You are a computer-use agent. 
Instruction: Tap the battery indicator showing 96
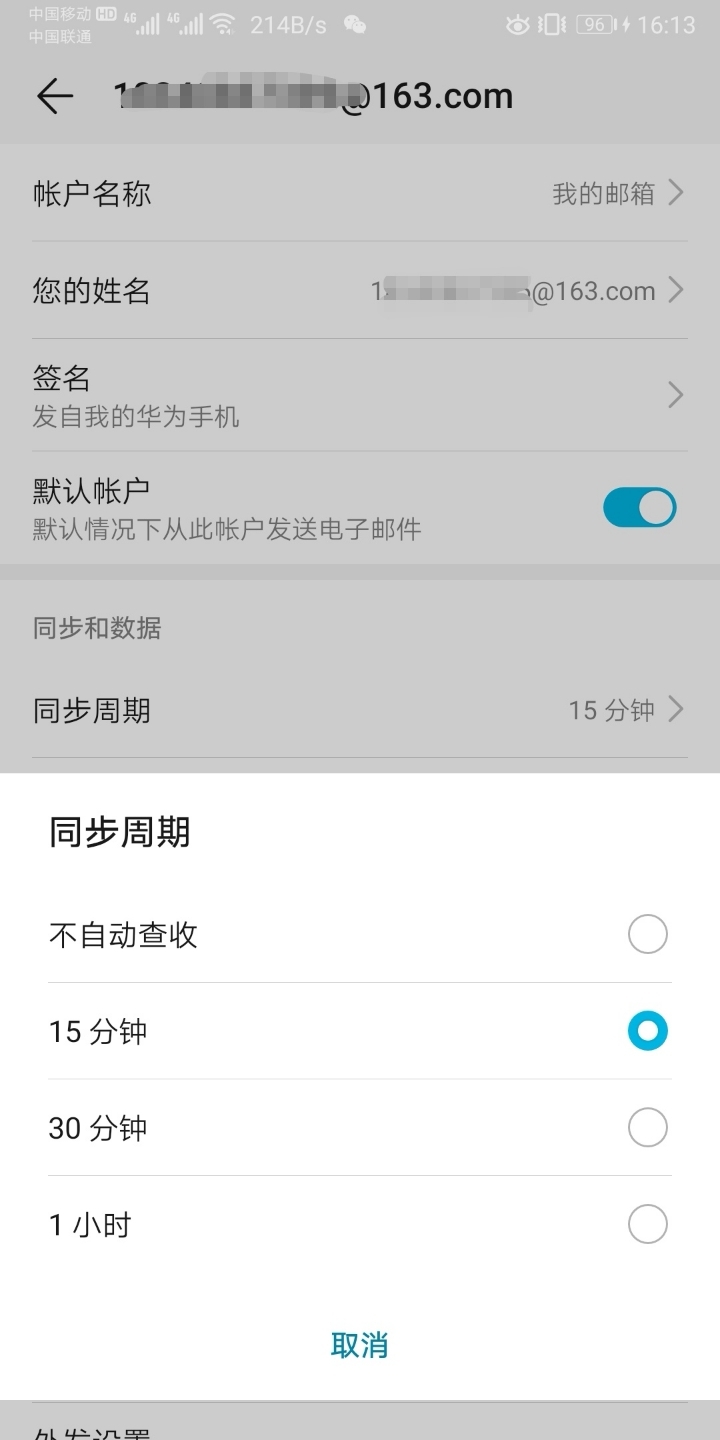point(594,23)
